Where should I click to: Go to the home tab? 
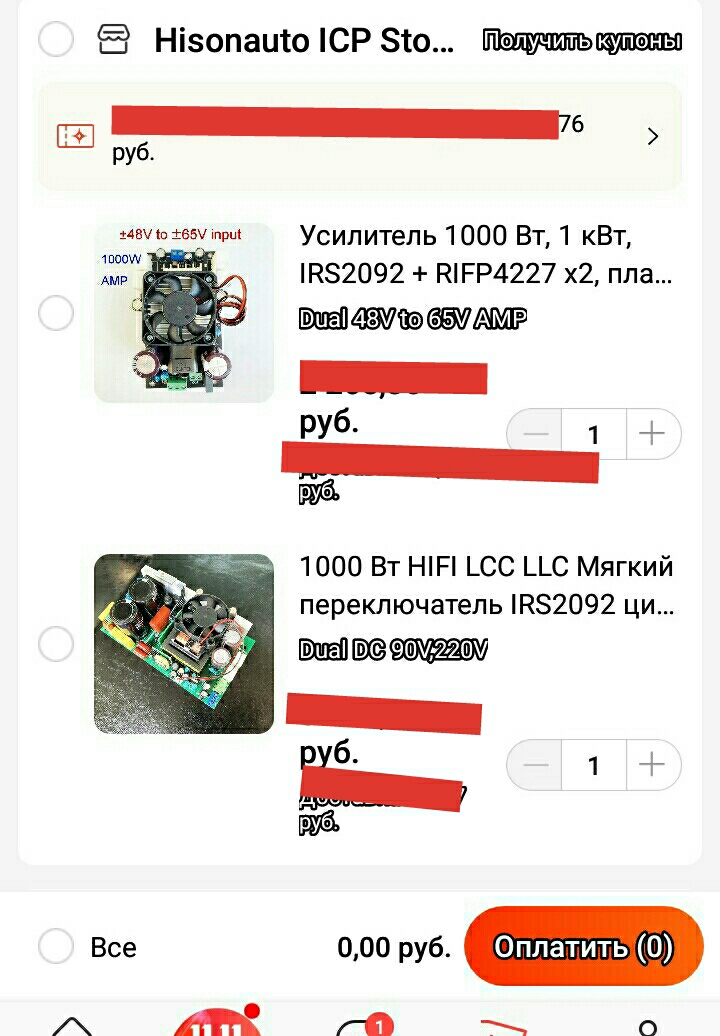pyautogui.click(x=72, y=1025)
